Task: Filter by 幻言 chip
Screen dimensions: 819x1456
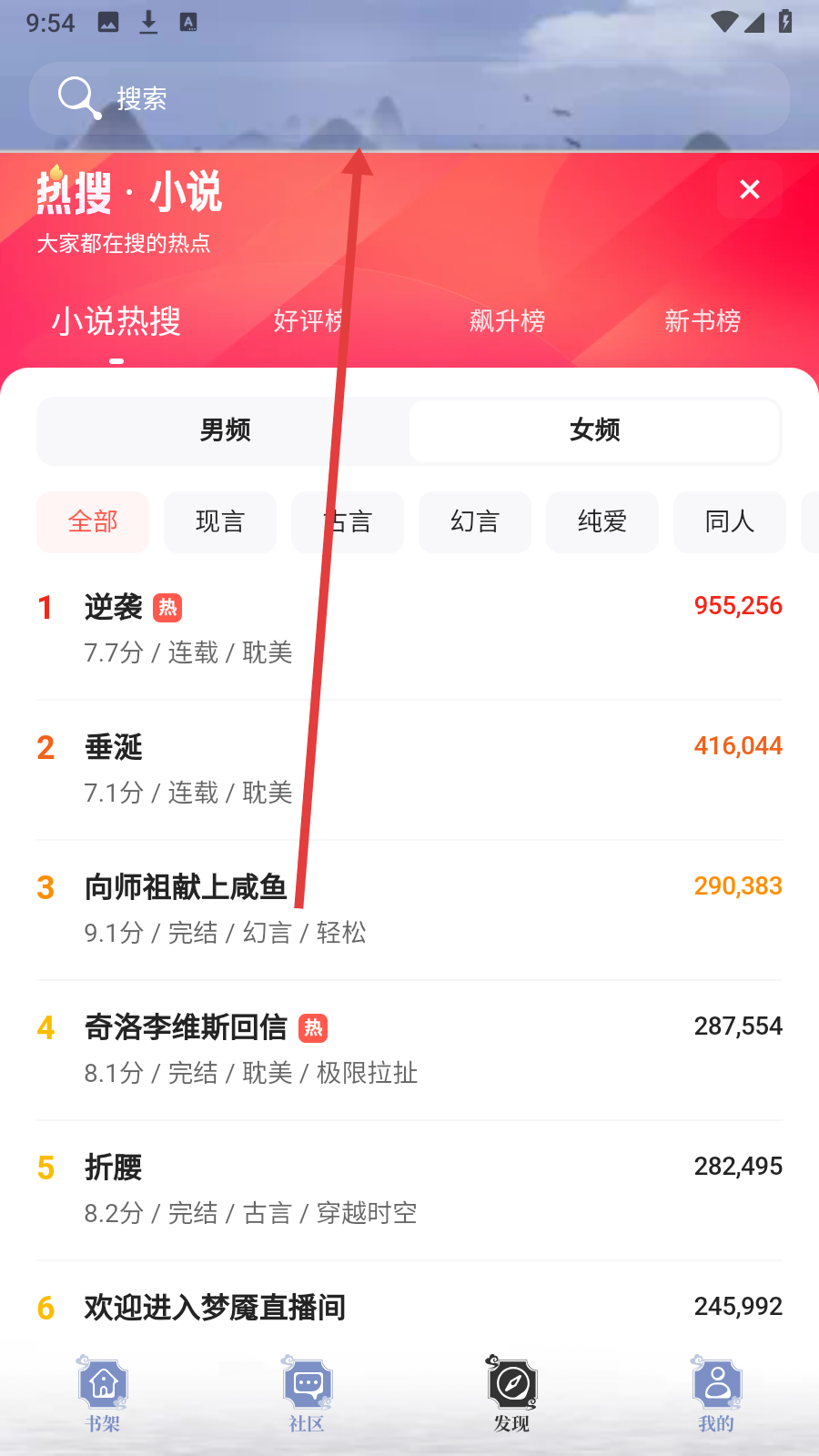Action: pyautogui.click(x=475, y=522)
